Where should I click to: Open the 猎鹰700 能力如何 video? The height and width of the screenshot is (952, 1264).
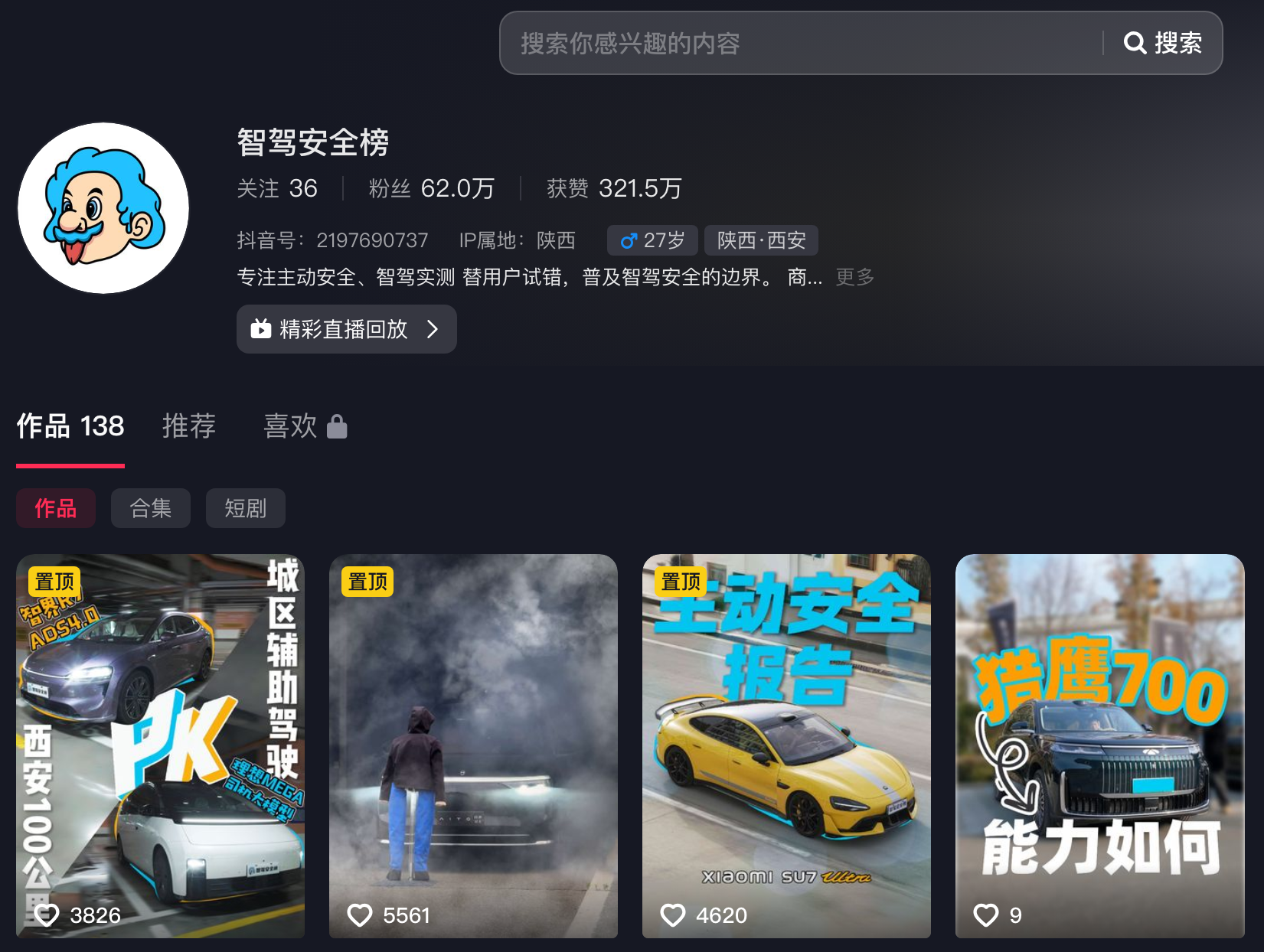point(1099,746)
